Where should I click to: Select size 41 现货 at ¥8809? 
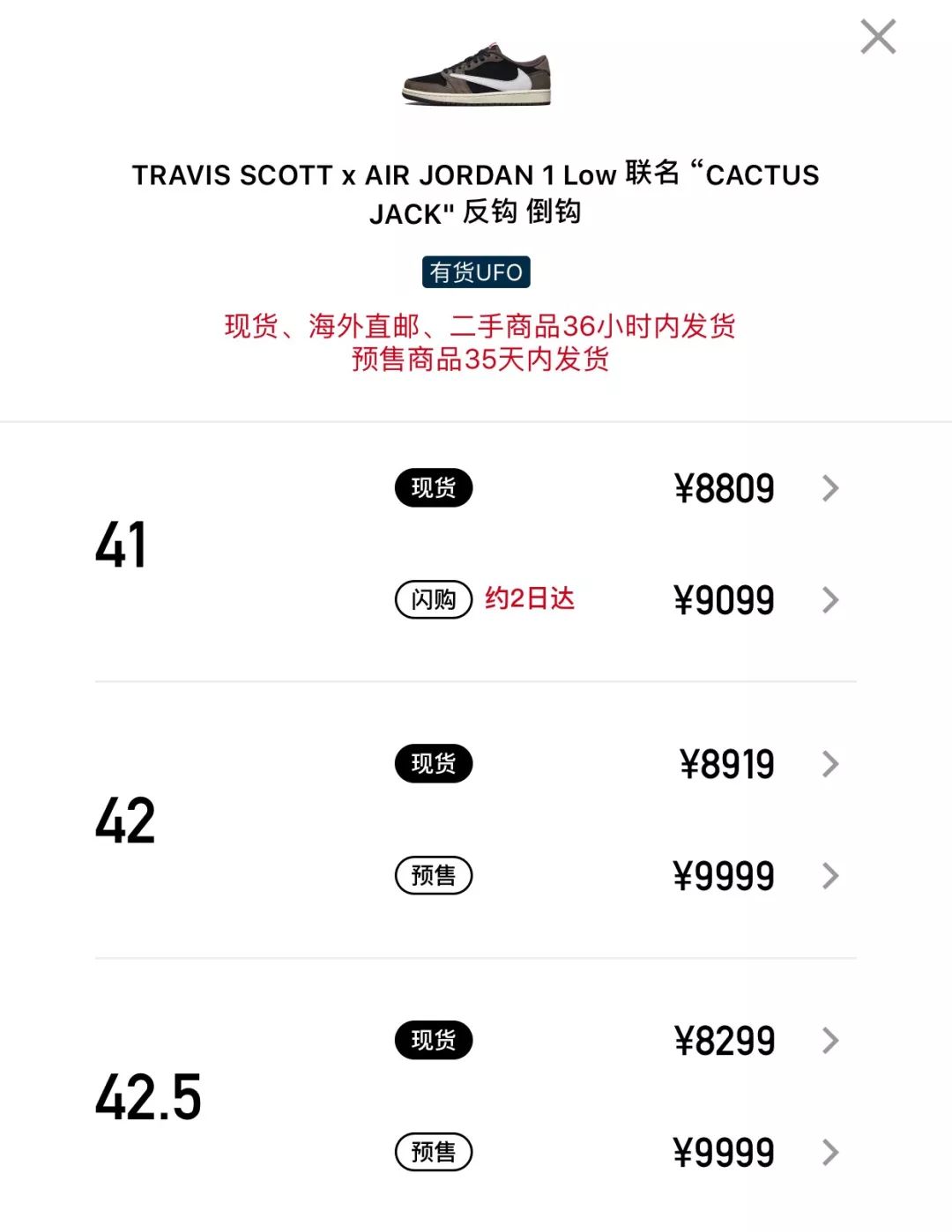tap(723, 488)
